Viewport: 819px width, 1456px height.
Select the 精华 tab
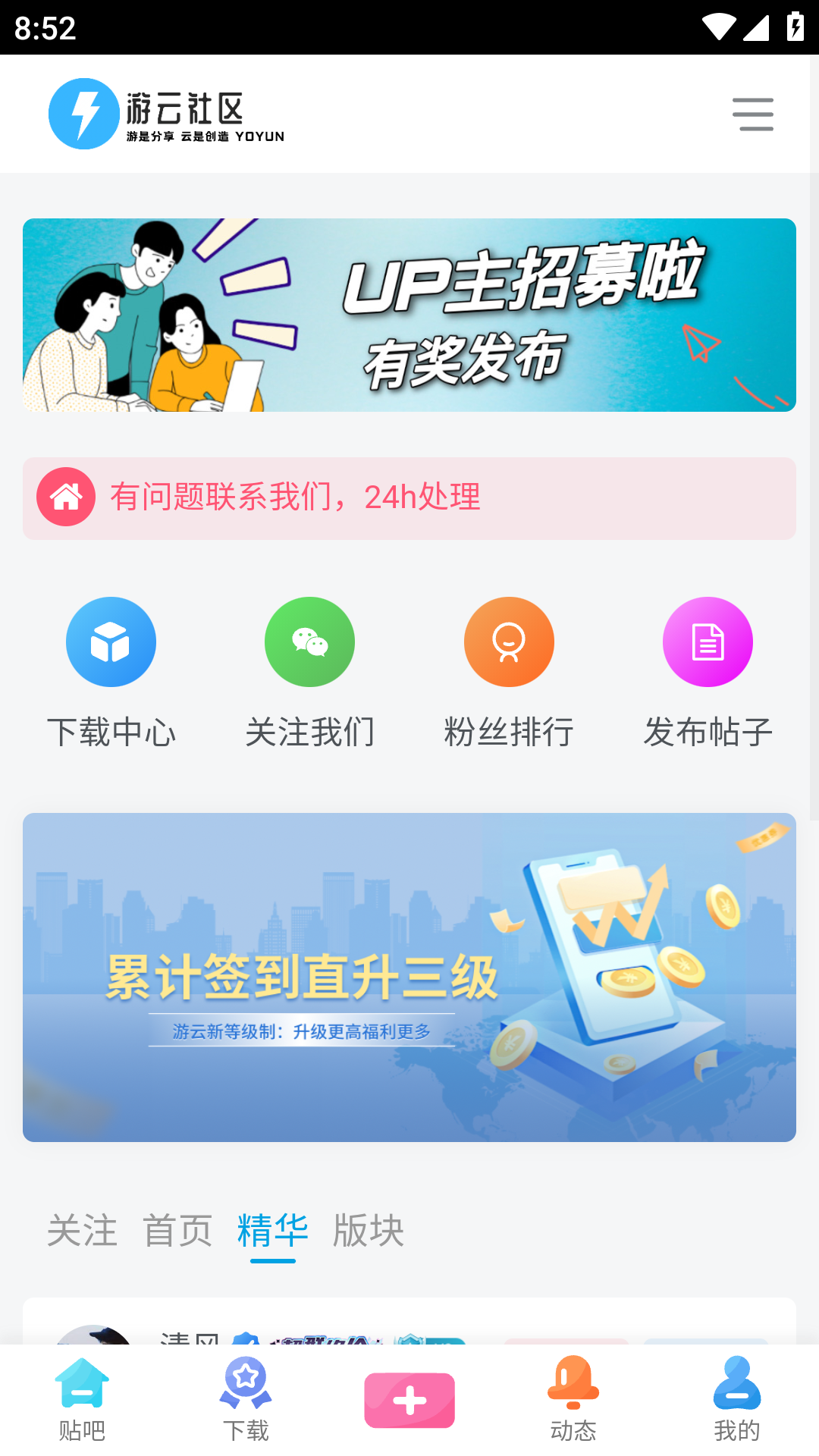tap(273, 1230)
